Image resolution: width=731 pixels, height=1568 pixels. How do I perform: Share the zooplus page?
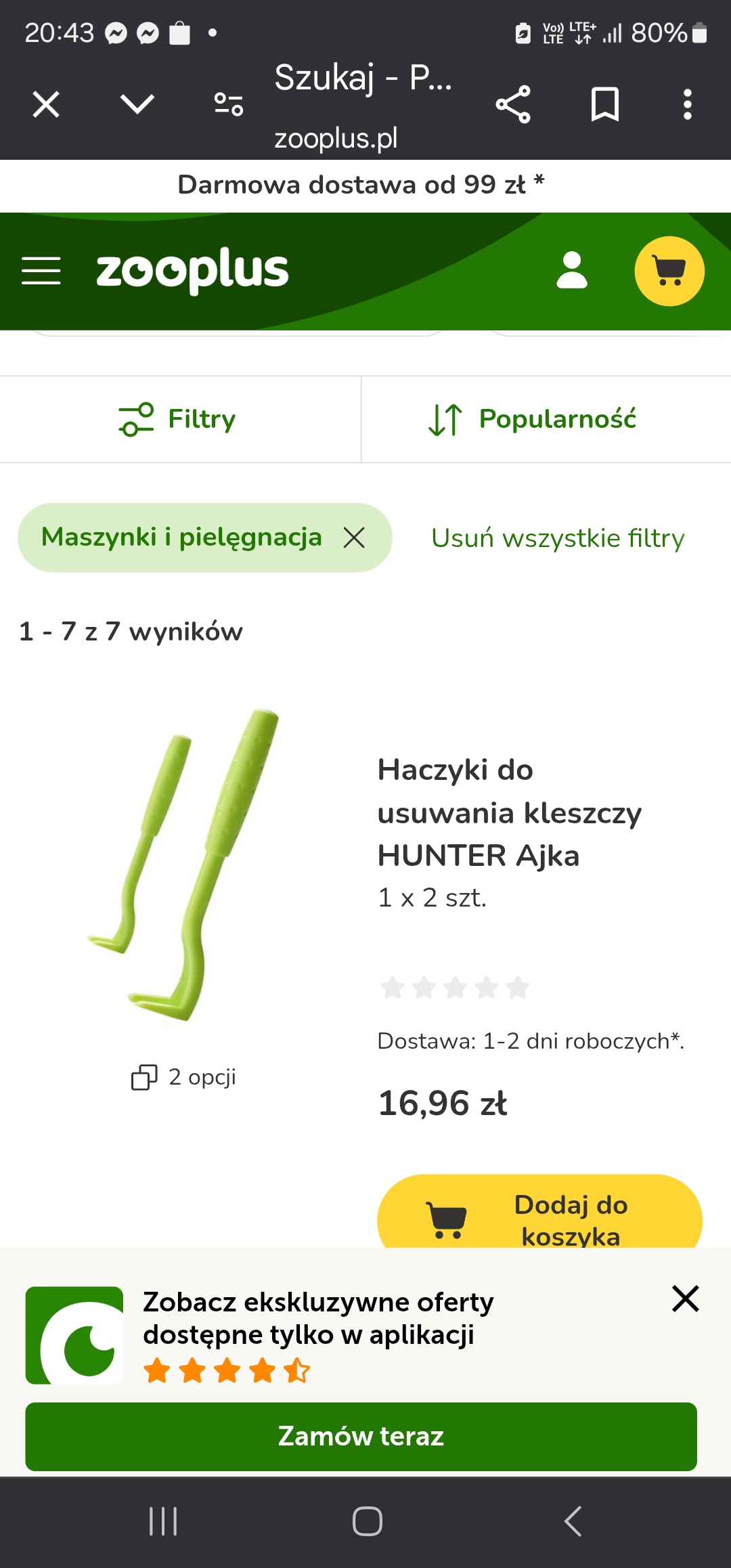pyautogui.click(x=513, y=105)
